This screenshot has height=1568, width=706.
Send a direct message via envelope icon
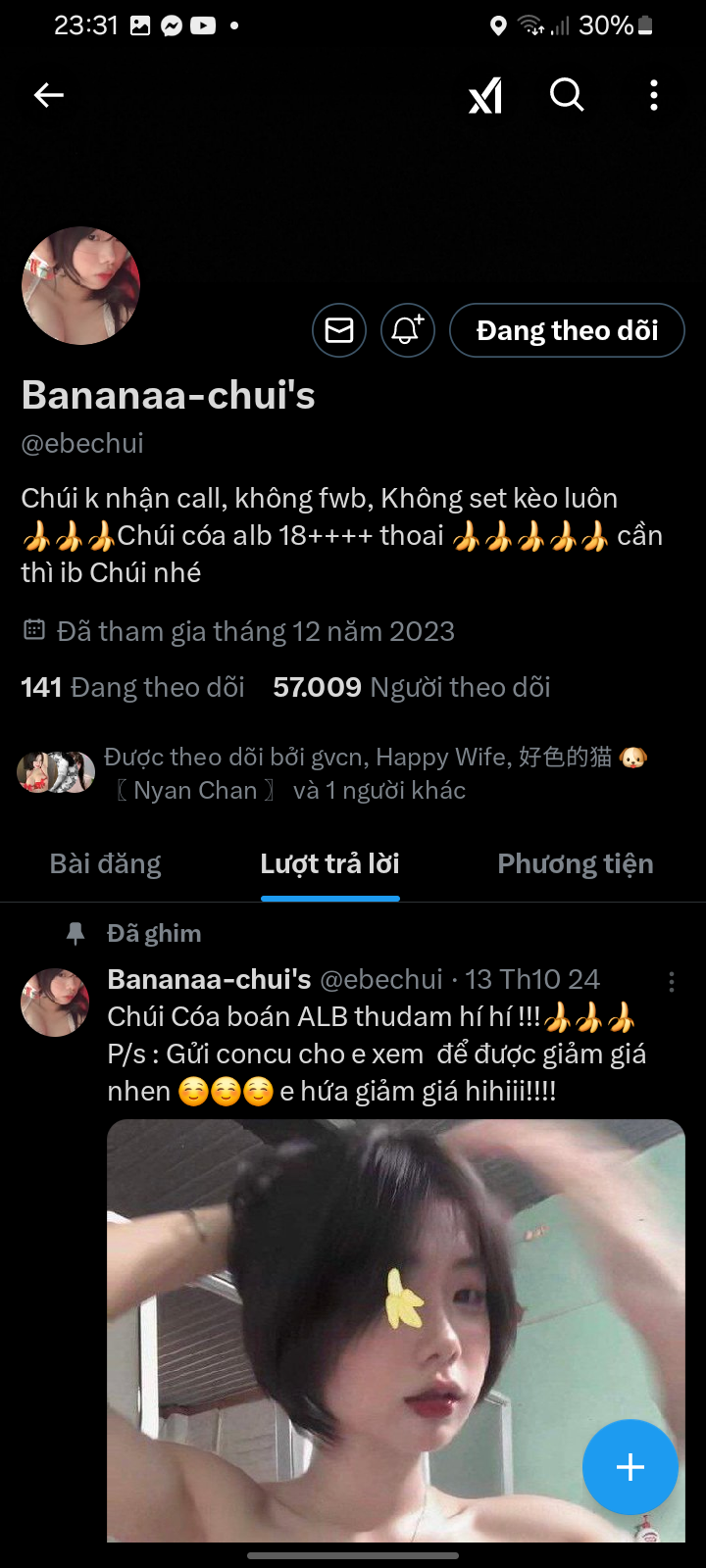pos(339,330)
